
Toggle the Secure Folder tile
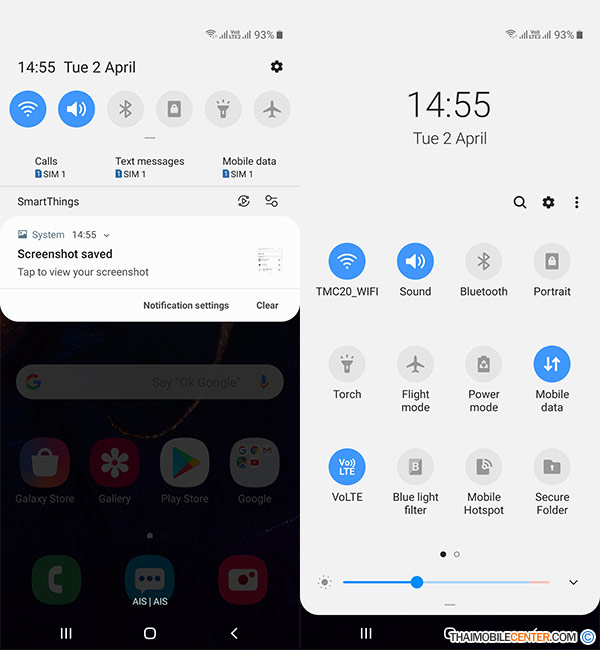(552, 467)
